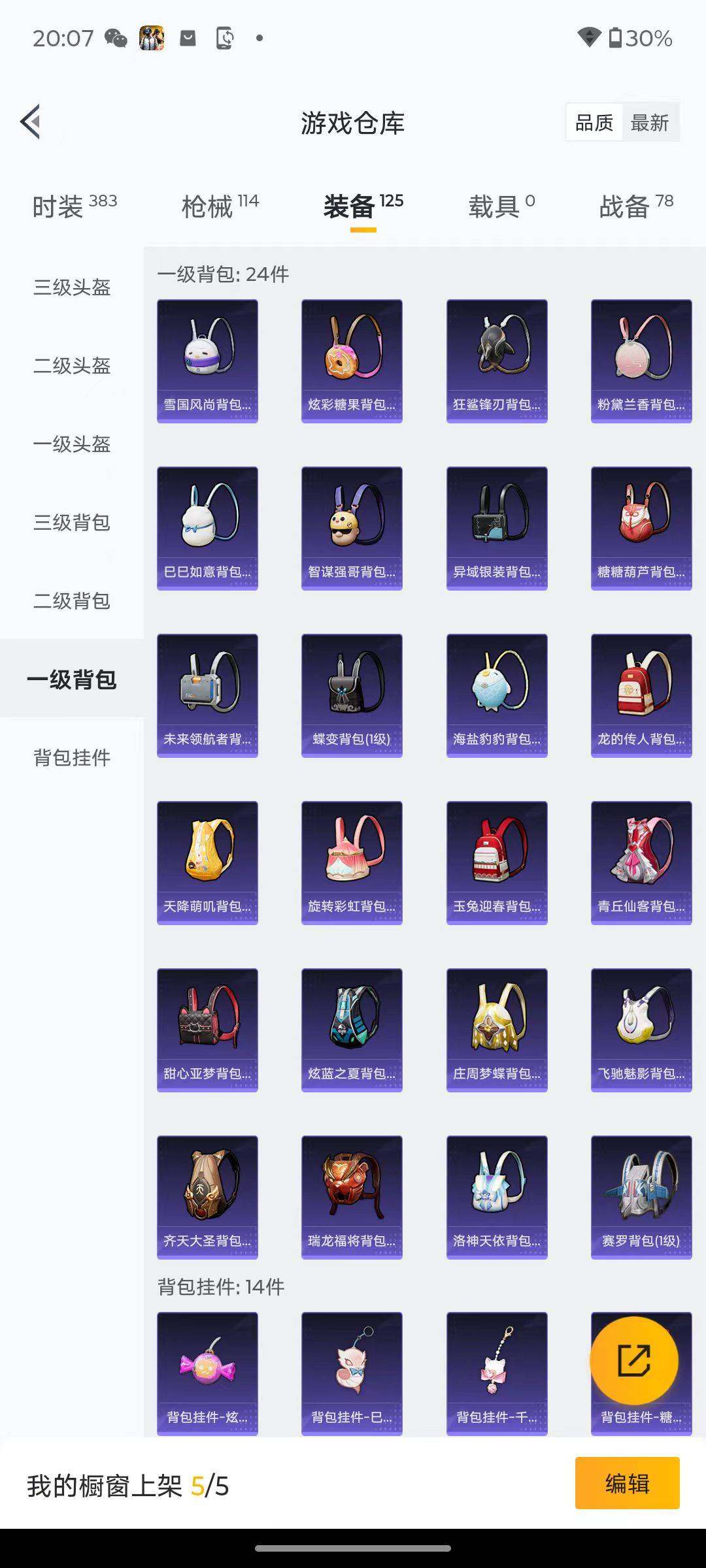The width and height of the screenshot is (706, 1568).
Task: Open the 蝶变背包(1级) item
Action: click(x=352, y=695)
